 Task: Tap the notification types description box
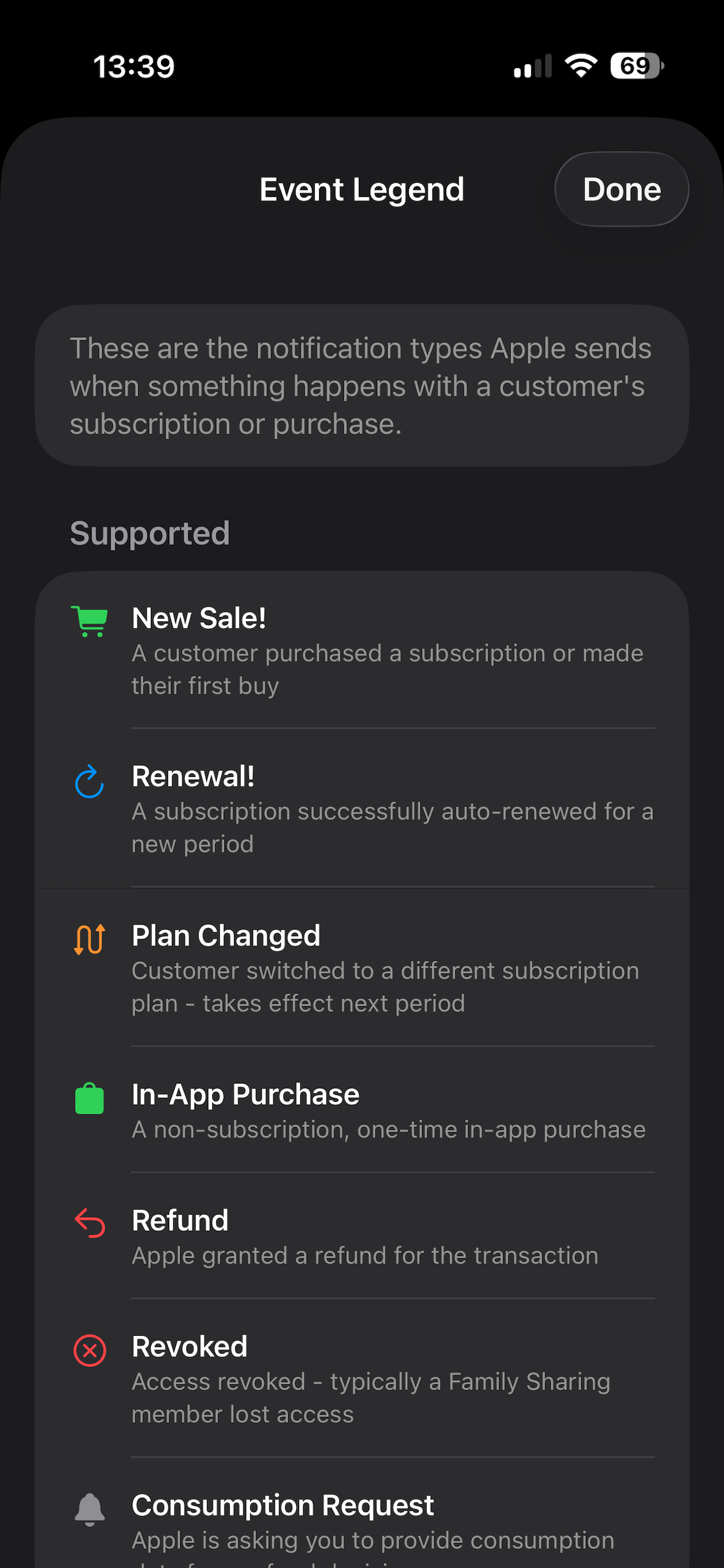361,386
